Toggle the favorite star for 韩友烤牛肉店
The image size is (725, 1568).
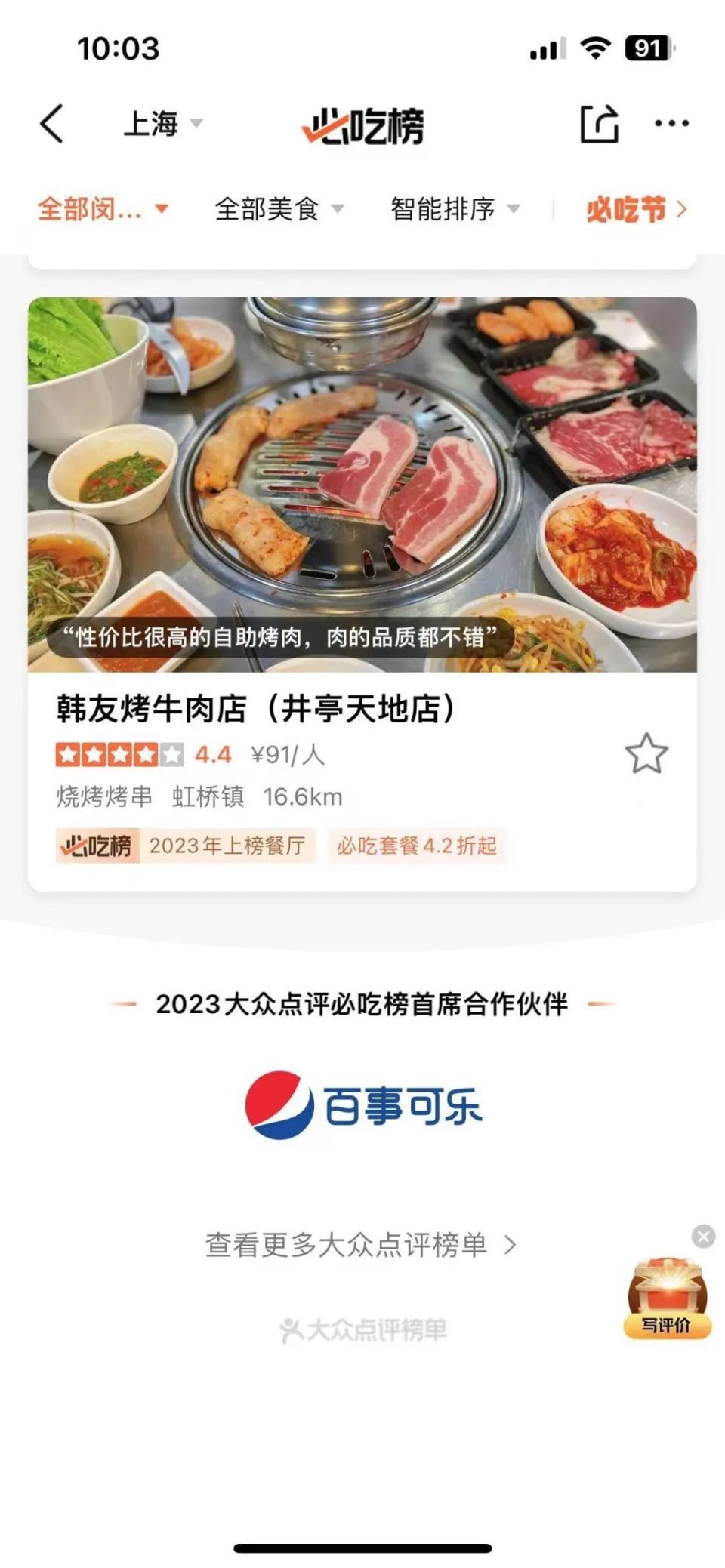(648, 753)
